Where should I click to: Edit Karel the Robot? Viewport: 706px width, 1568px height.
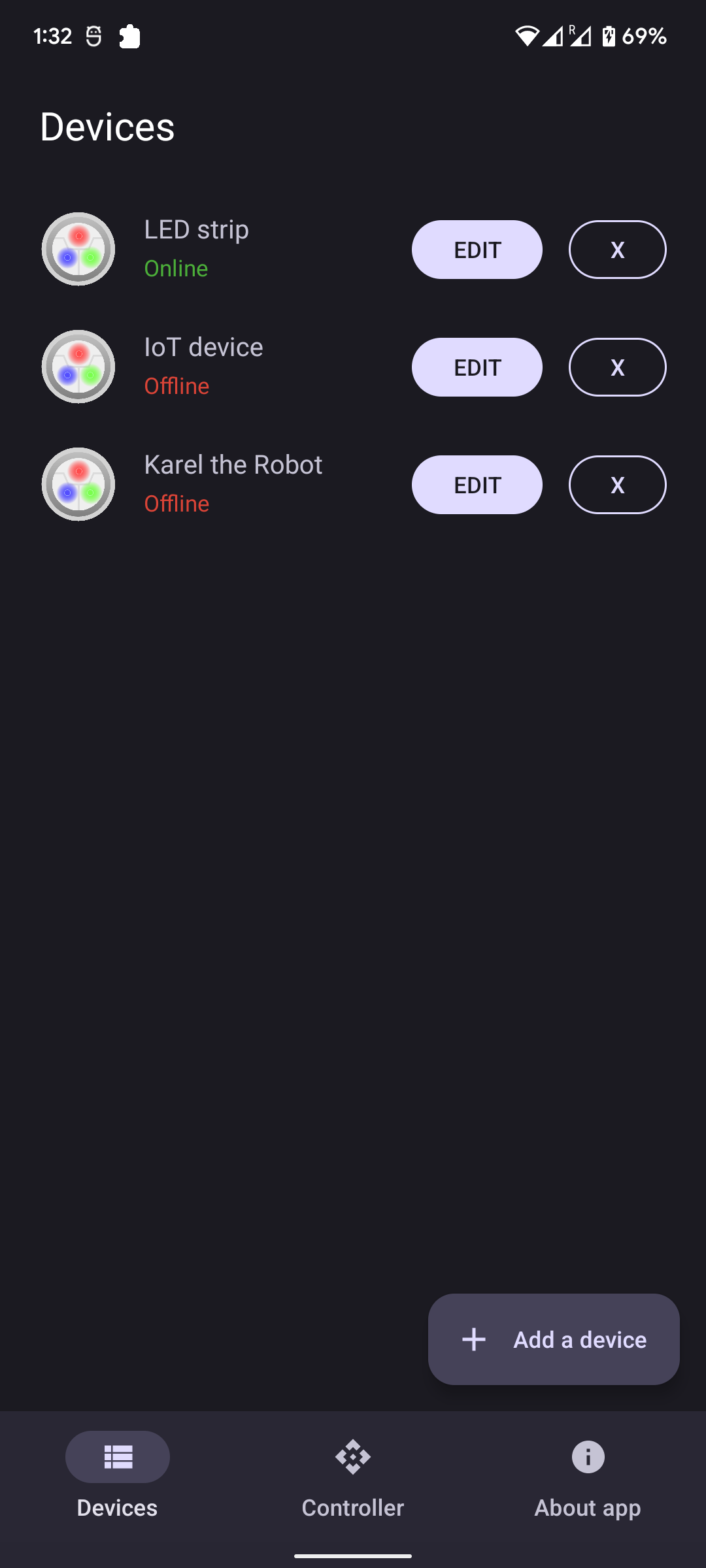coord(477,485)
